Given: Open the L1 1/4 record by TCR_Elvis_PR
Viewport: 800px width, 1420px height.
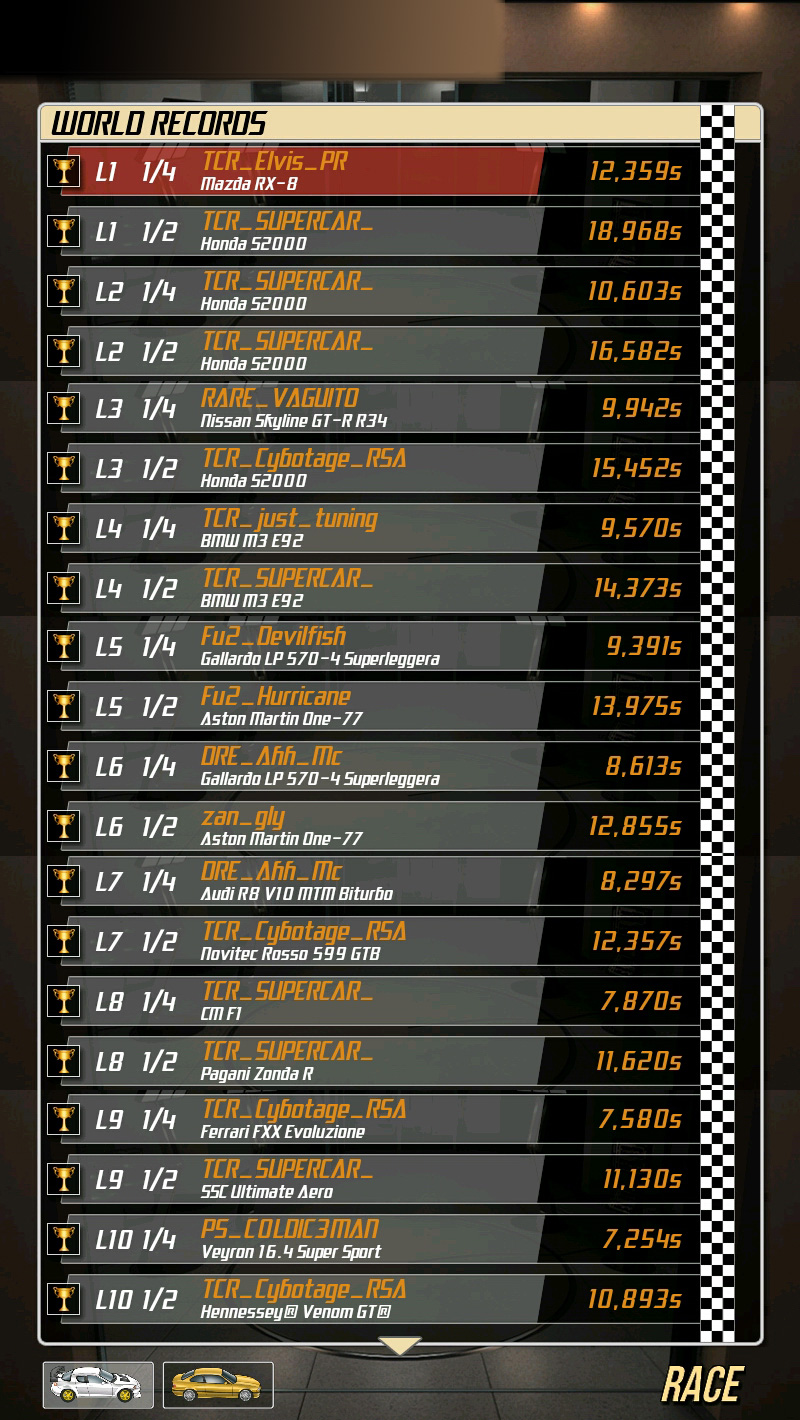Looking at the screenshot, I should tap(370, 172).
